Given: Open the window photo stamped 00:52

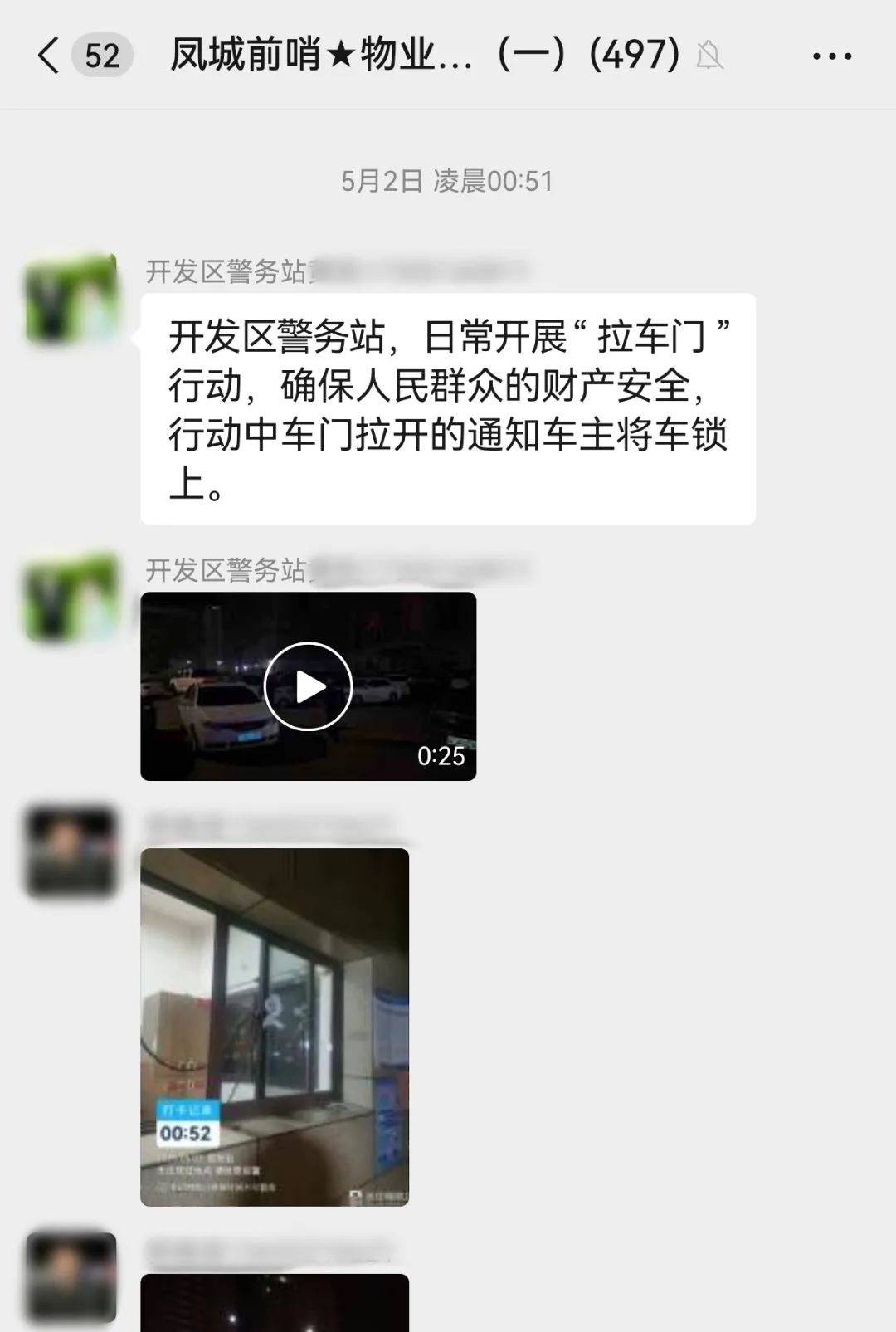Looking at the screenshot, I should point(275,1027).
